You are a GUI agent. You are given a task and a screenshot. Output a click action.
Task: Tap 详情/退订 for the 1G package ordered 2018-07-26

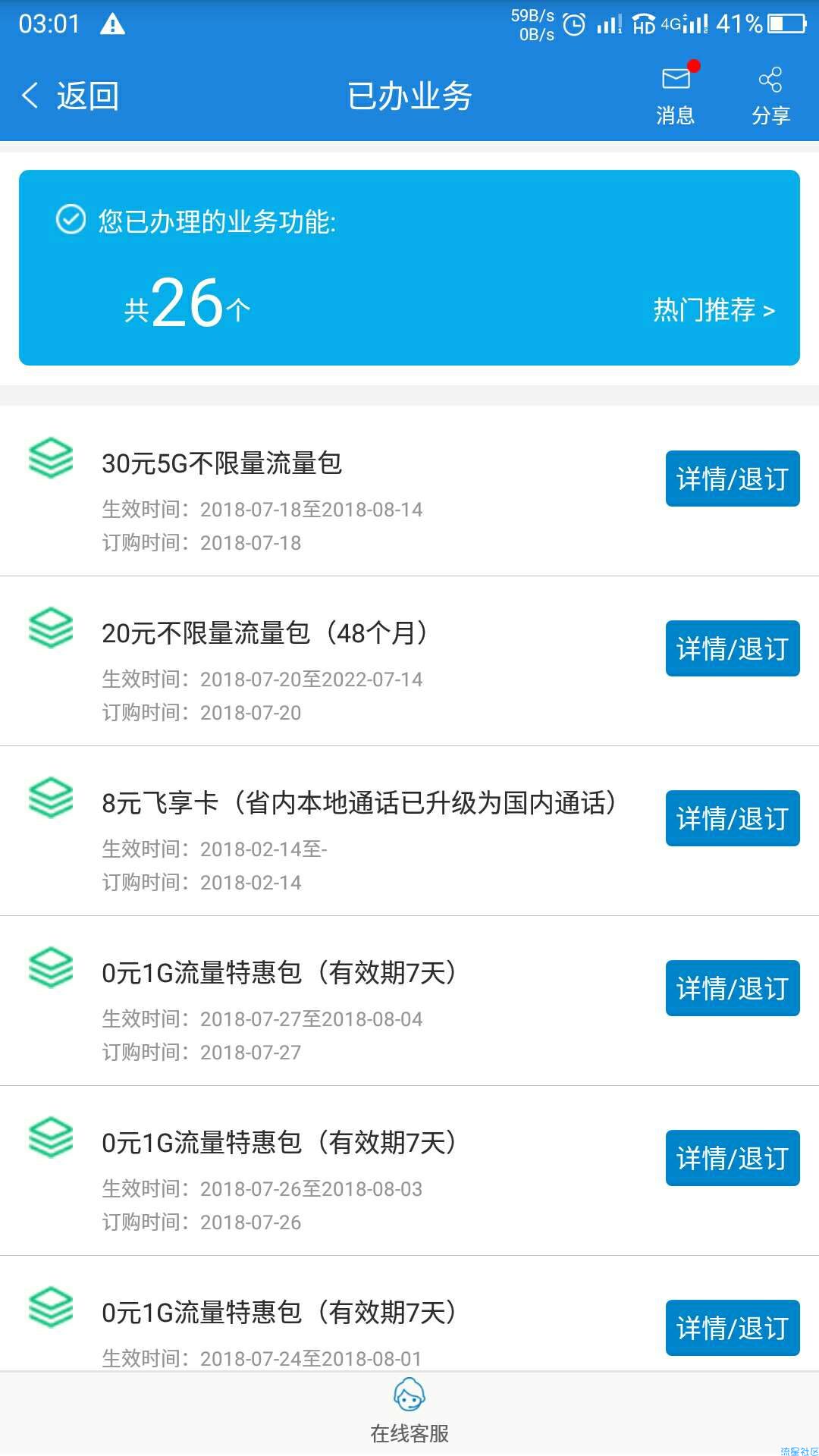click(733, 1158)
